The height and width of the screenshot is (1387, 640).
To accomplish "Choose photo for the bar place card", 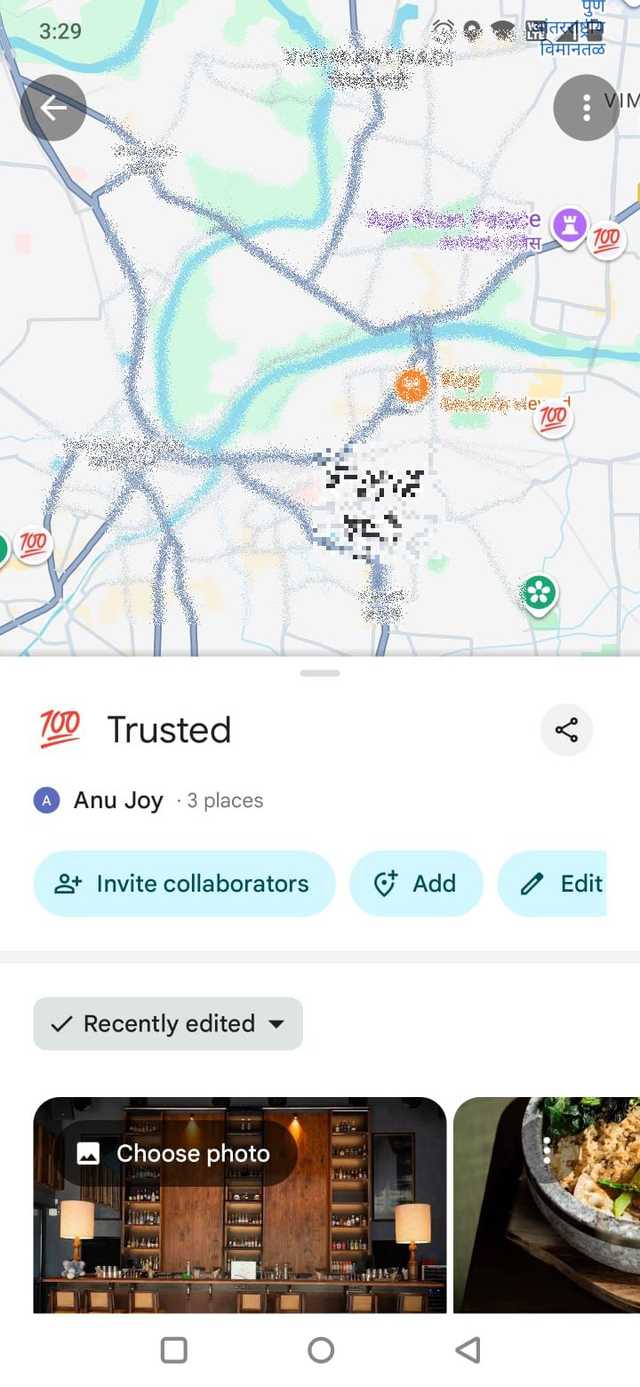I will 175,1153.
